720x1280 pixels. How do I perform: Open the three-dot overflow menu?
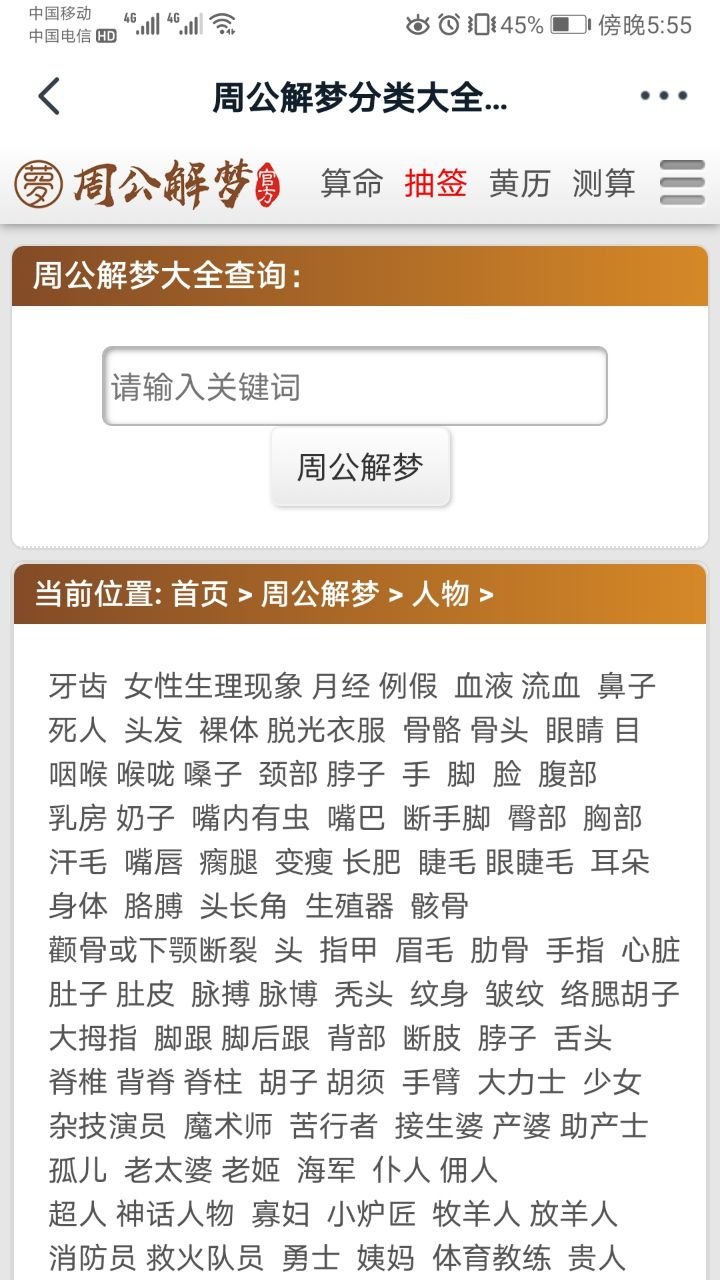pyautogui.click(x=664, y=97)
